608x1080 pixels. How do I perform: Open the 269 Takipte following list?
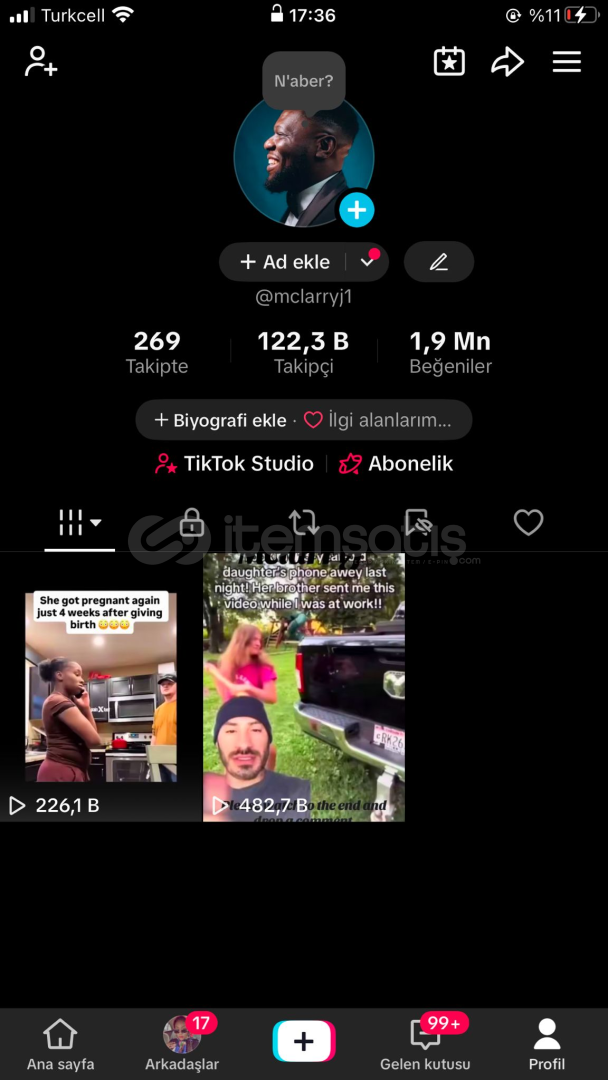(157, 352)
